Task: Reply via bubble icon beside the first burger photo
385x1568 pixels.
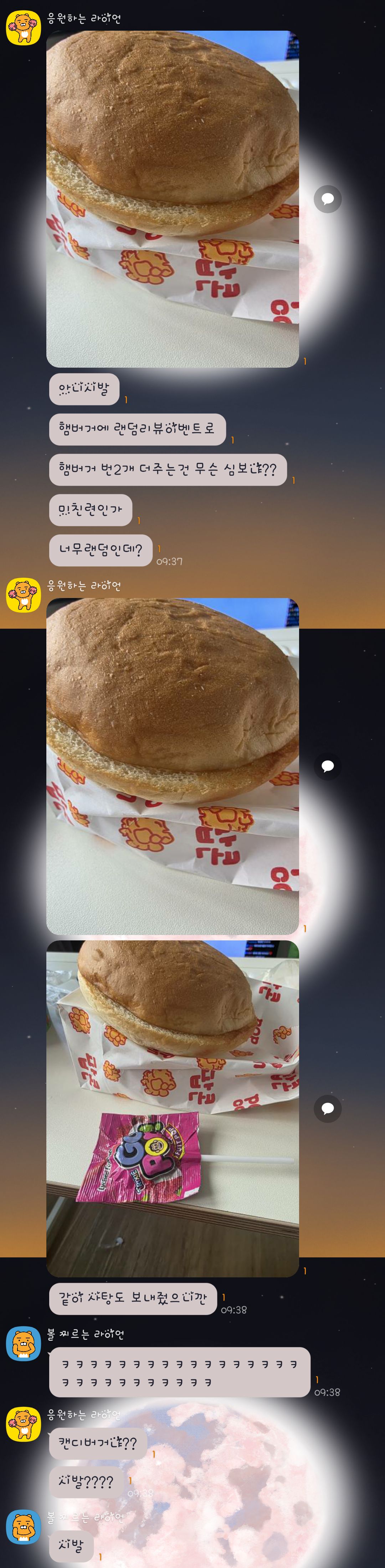Action: coord(327,199)
